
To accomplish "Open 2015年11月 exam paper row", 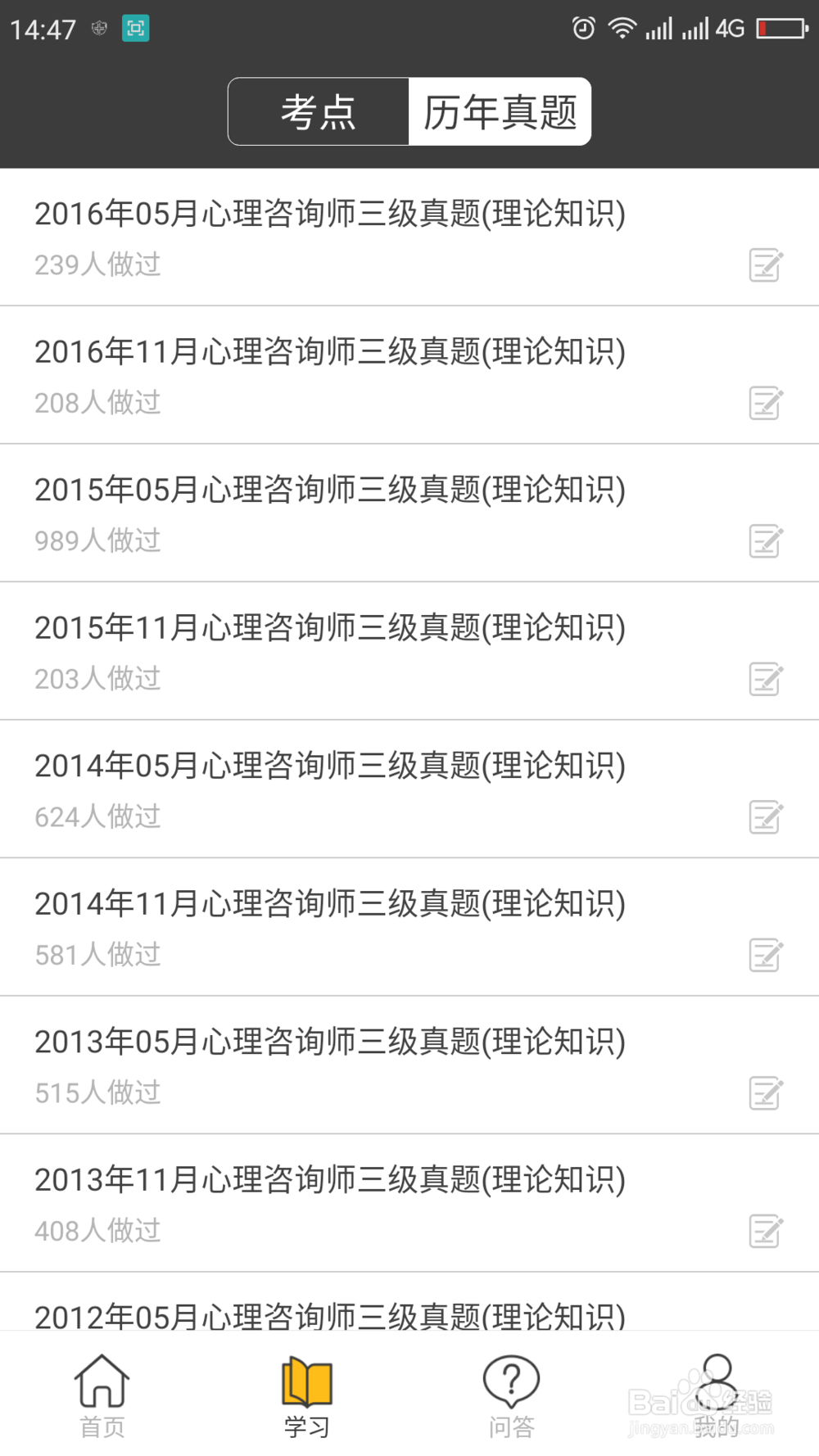I will coord(409,651).
